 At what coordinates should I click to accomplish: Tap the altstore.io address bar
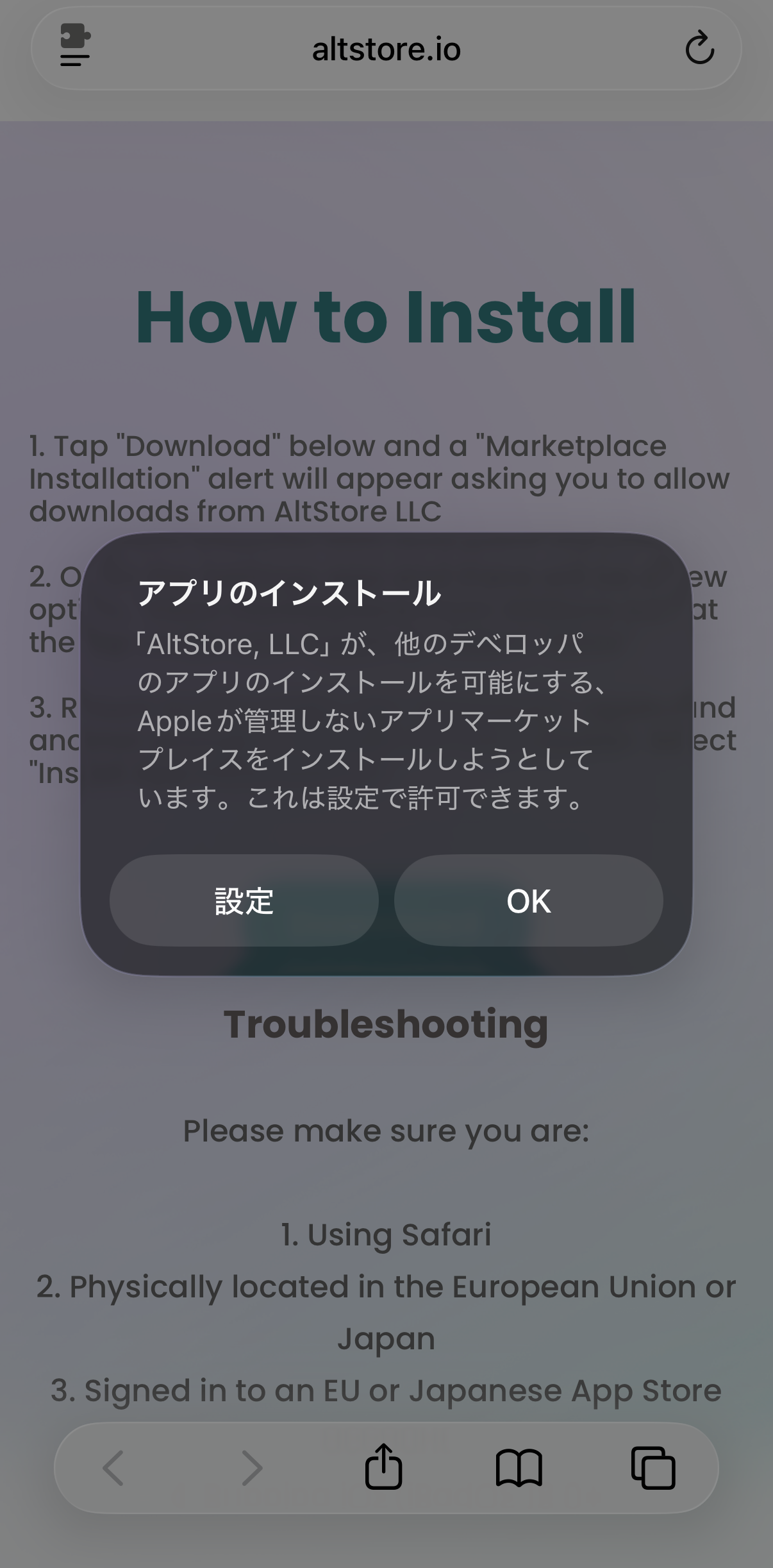(x=386, y=49)
